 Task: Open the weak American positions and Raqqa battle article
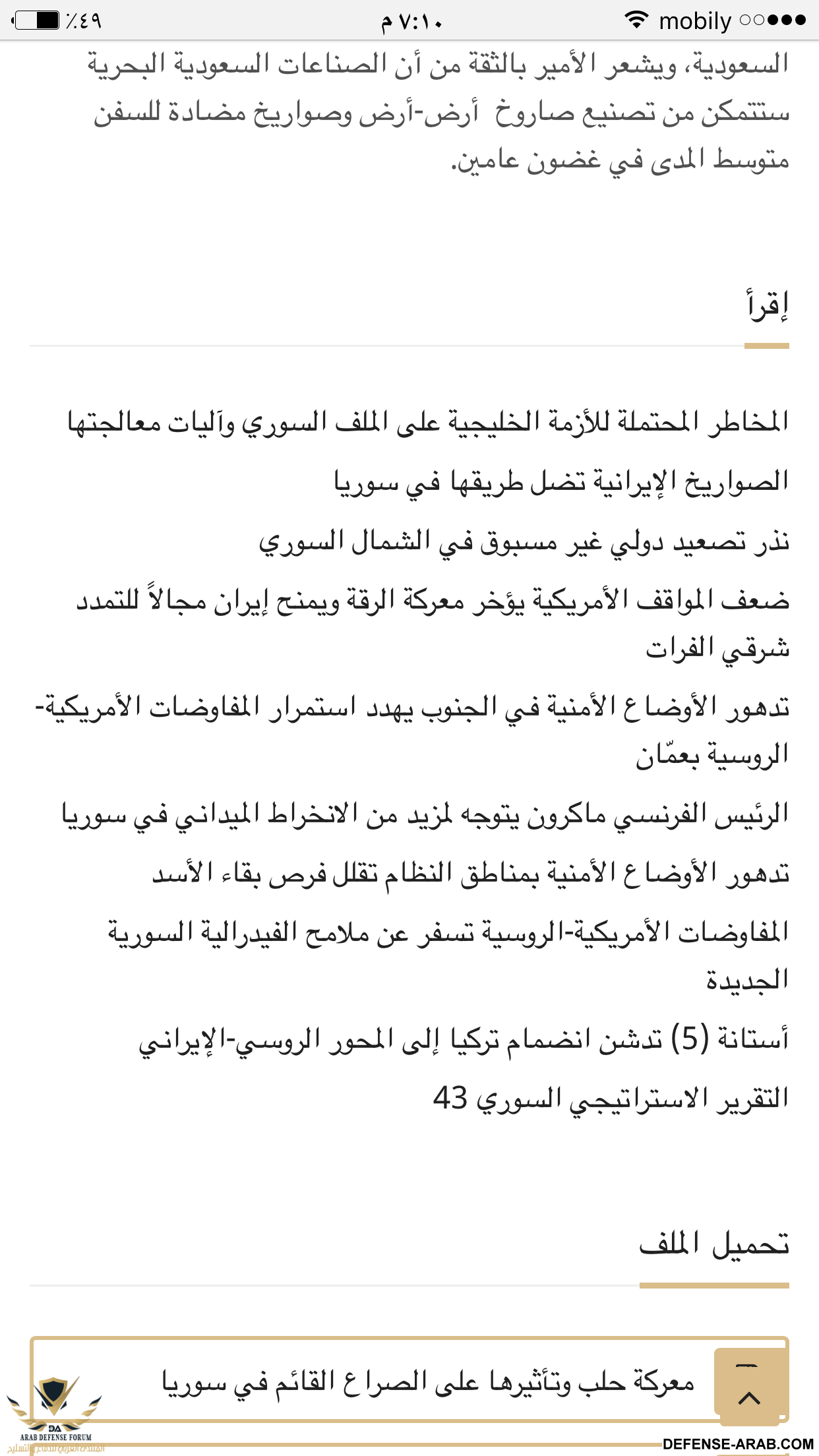tap(433, 601)
